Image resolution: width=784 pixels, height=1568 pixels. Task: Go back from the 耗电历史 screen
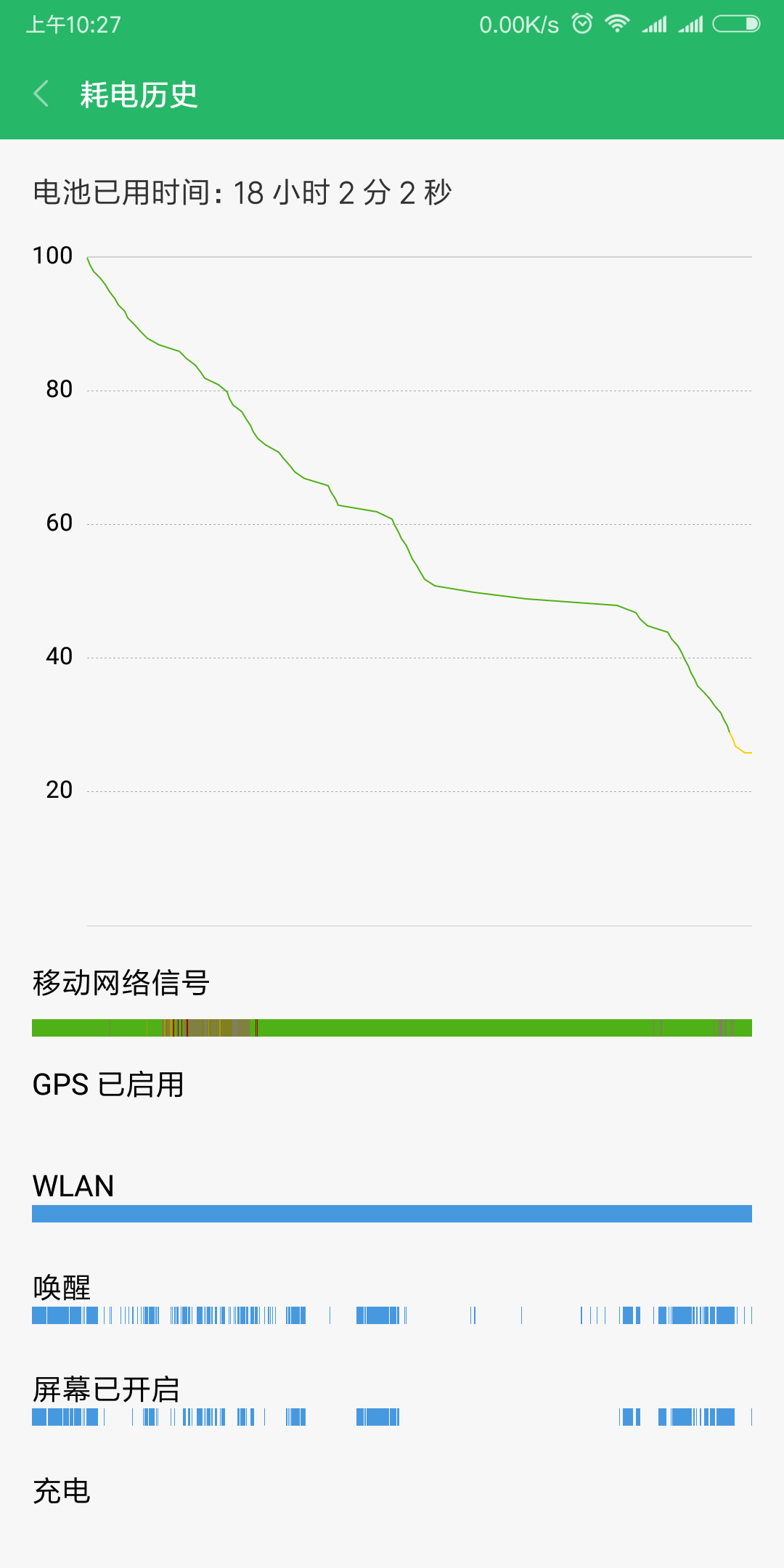(x=42, y=94)
